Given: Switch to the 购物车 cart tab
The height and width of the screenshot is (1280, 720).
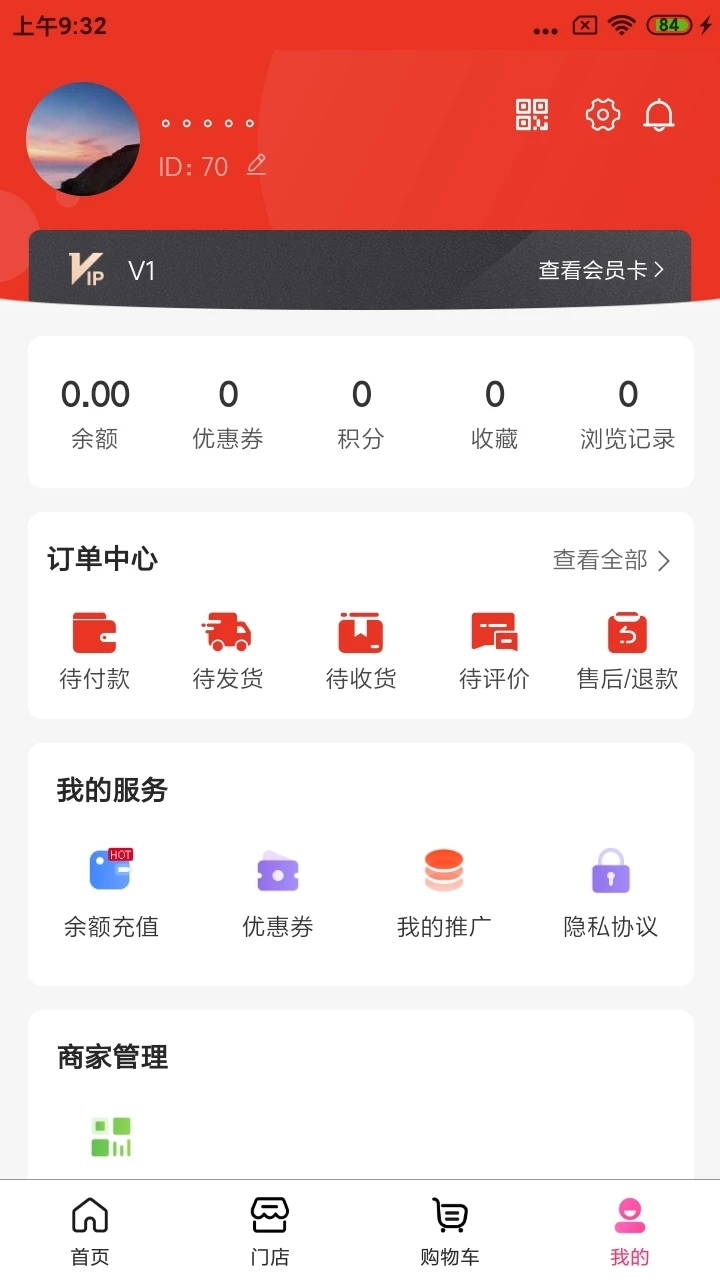Looking at the screenshot, I should tap(449, 1228).
